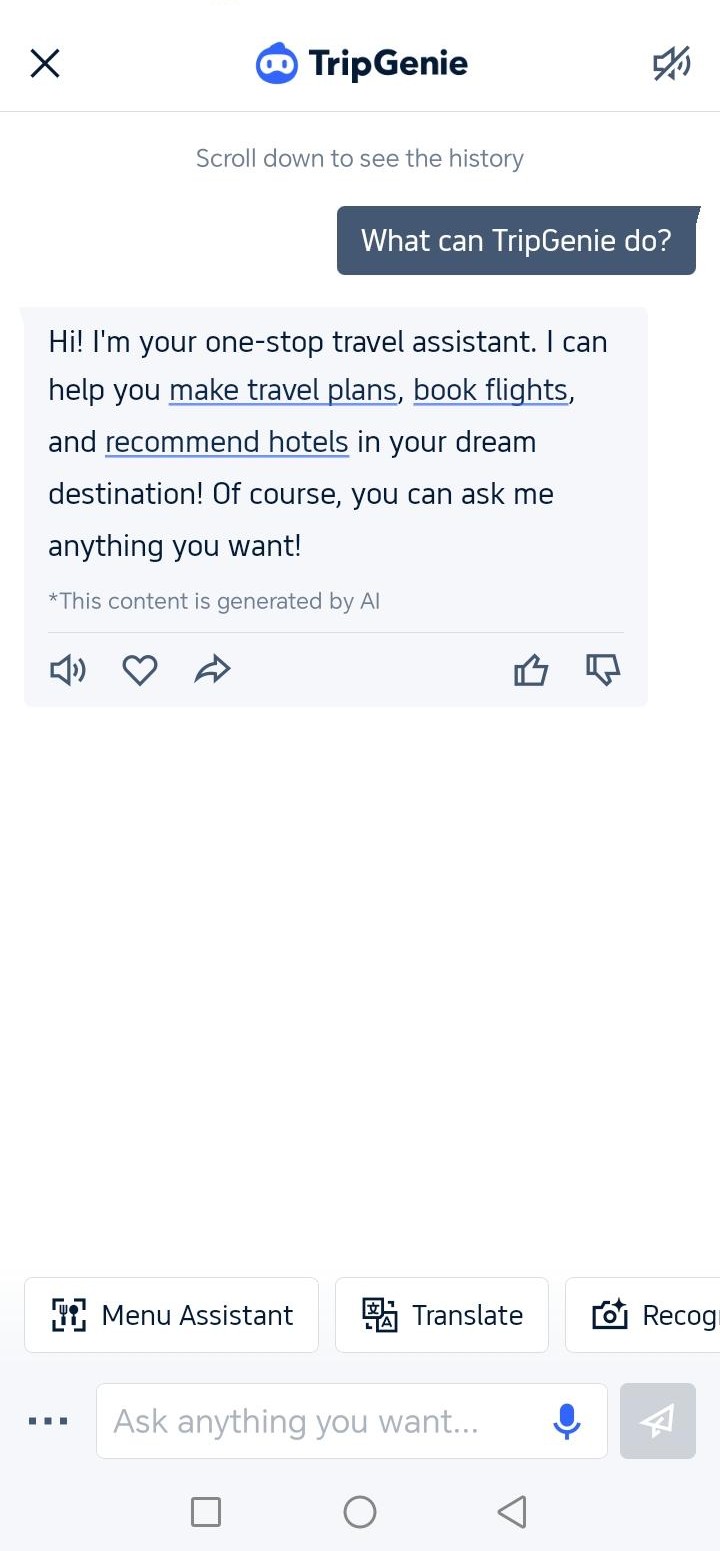Open the three-dot more options
The height and width of the screenshot is (1551, 720).
pos(48,1421)
